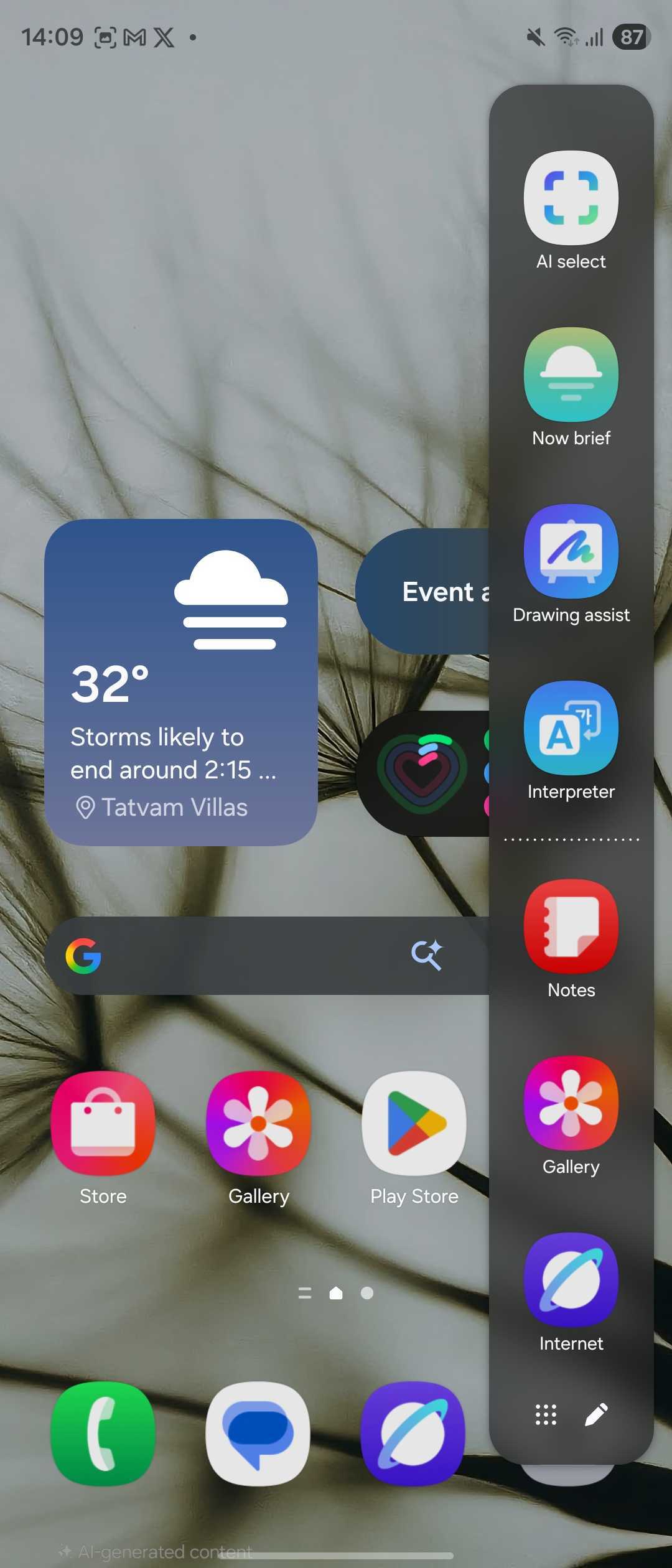Open the Phone dialer app
Screen dimensions: 672x1568
pos(103,1434)
